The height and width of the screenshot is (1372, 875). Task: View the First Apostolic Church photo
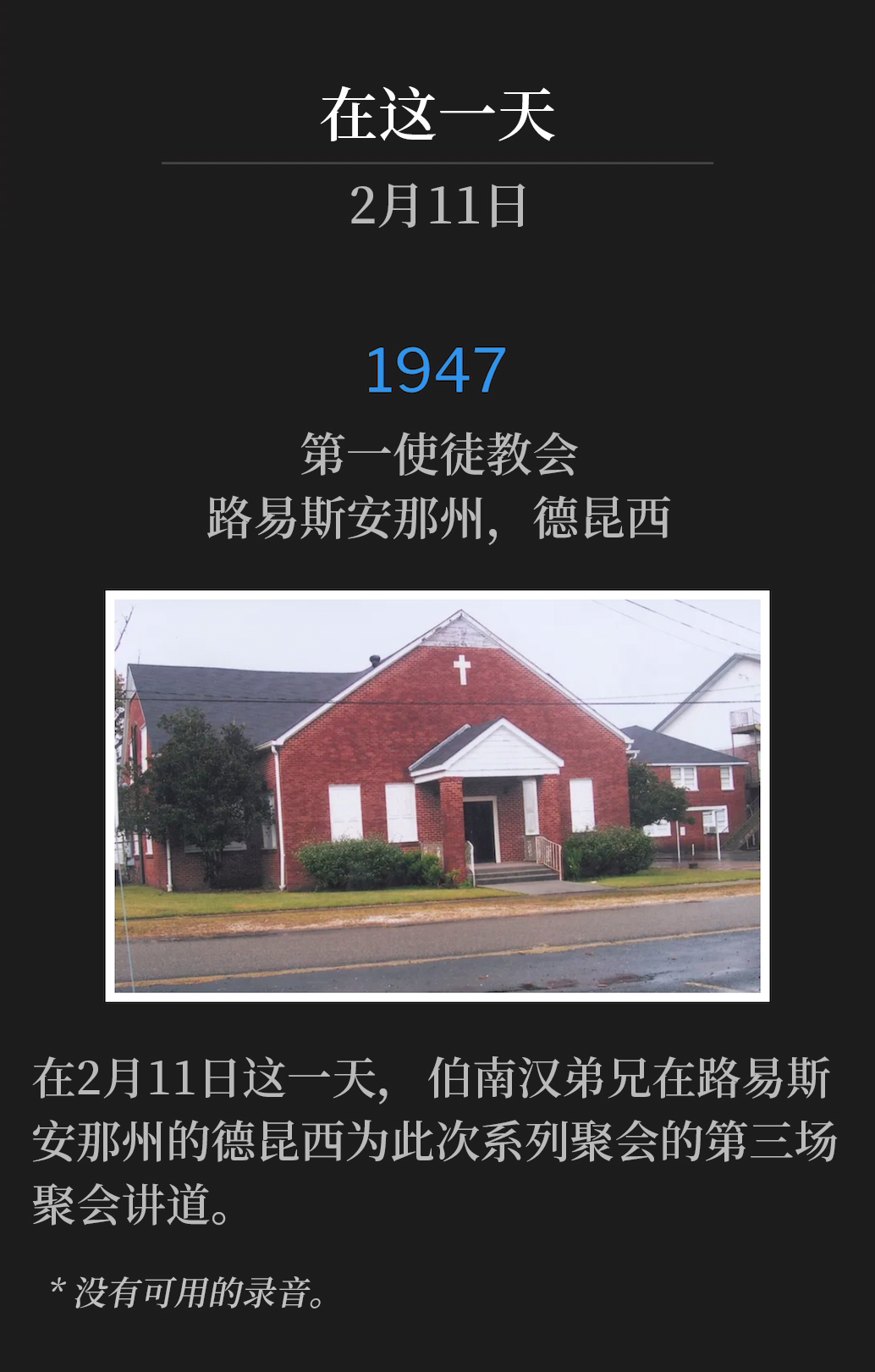437,796
